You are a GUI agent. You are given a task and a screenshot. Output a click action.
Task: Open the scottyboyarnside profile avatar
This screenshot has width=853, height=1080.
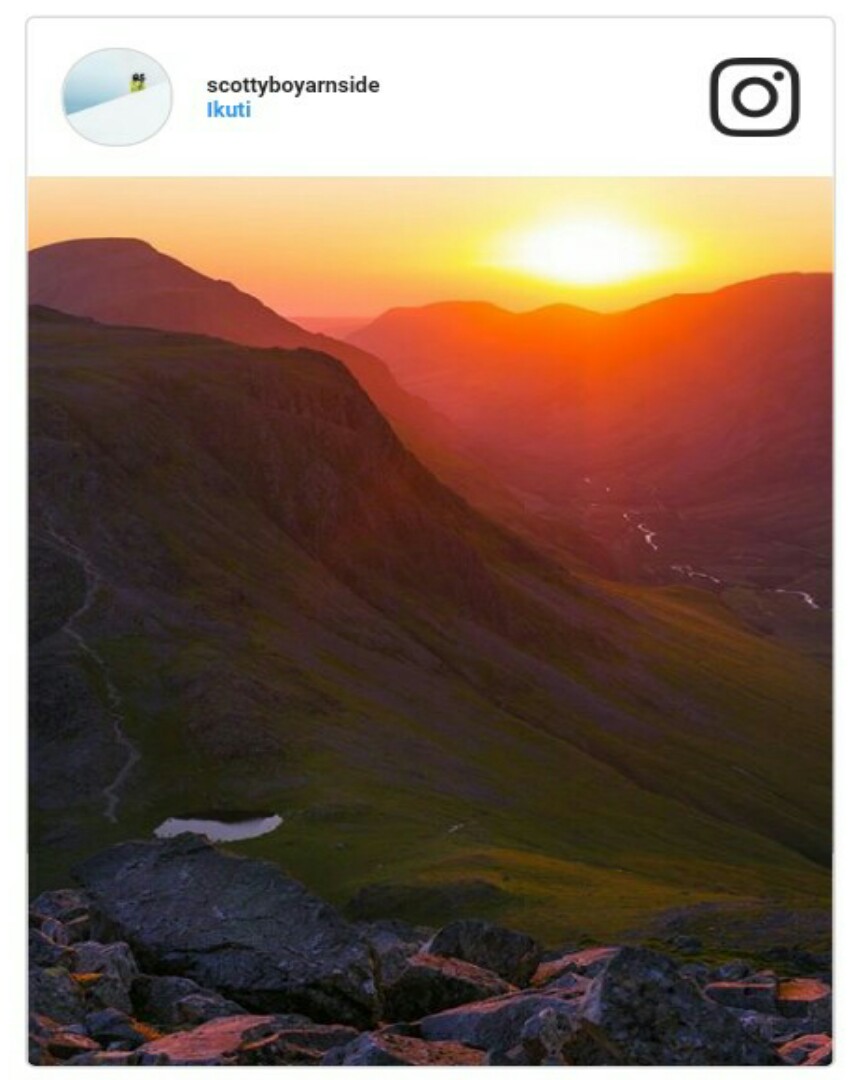pos(117,97)
